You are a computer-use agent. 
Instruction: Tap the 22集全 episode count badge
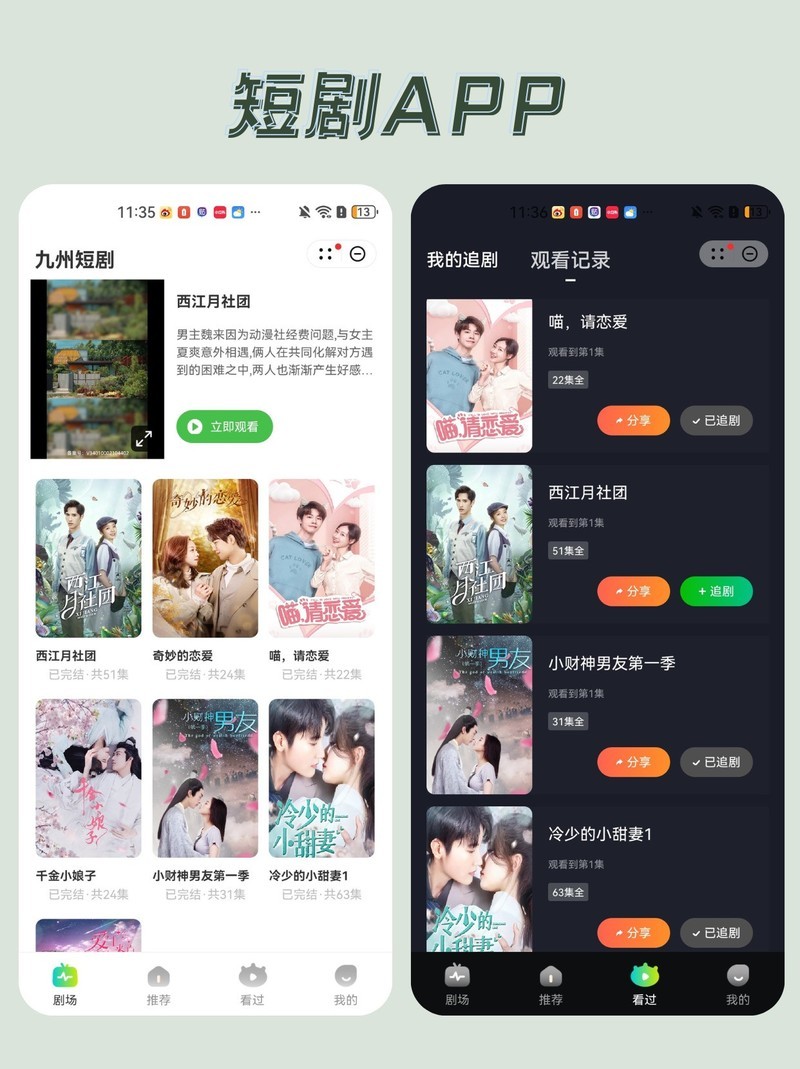[567, 379]
